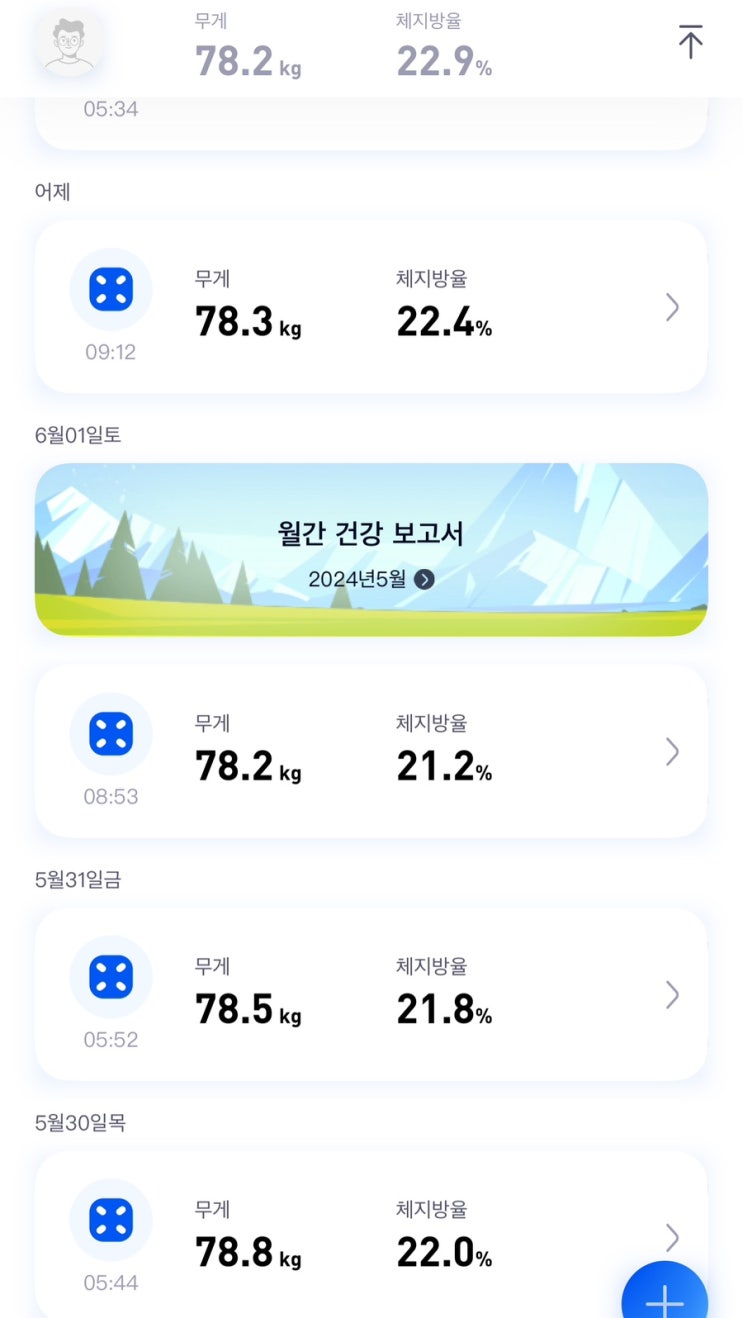
Task: Open yesterday's 78.3 kg record
Action: point(371,307)
